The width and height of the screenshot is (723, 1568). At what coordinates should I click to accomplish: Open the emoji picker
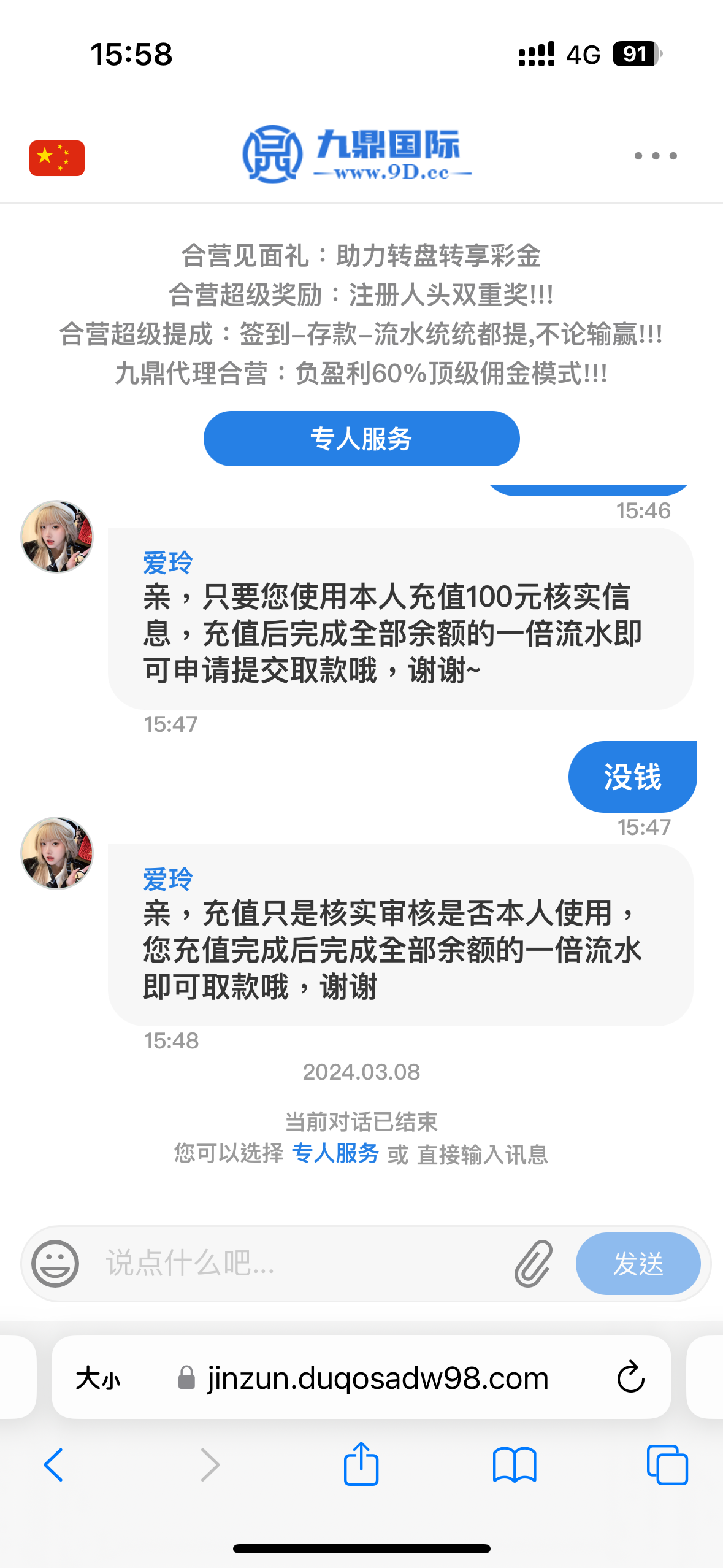[x=55, y=1264]
